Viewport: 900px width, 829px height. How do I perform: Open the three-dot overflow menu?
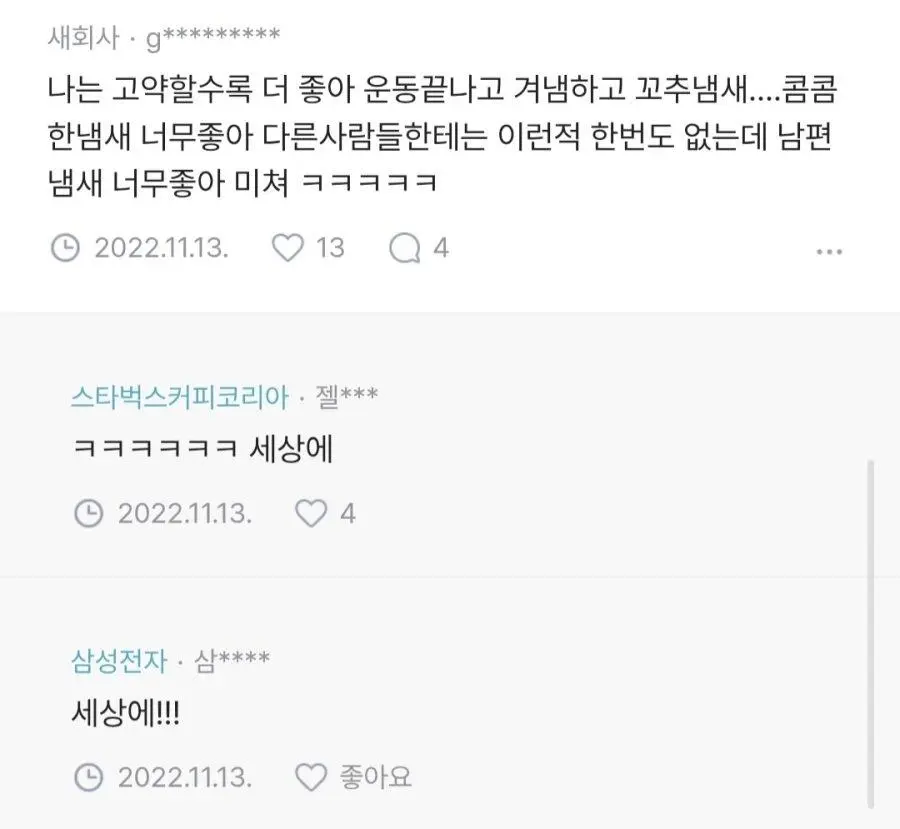(828, 252)
